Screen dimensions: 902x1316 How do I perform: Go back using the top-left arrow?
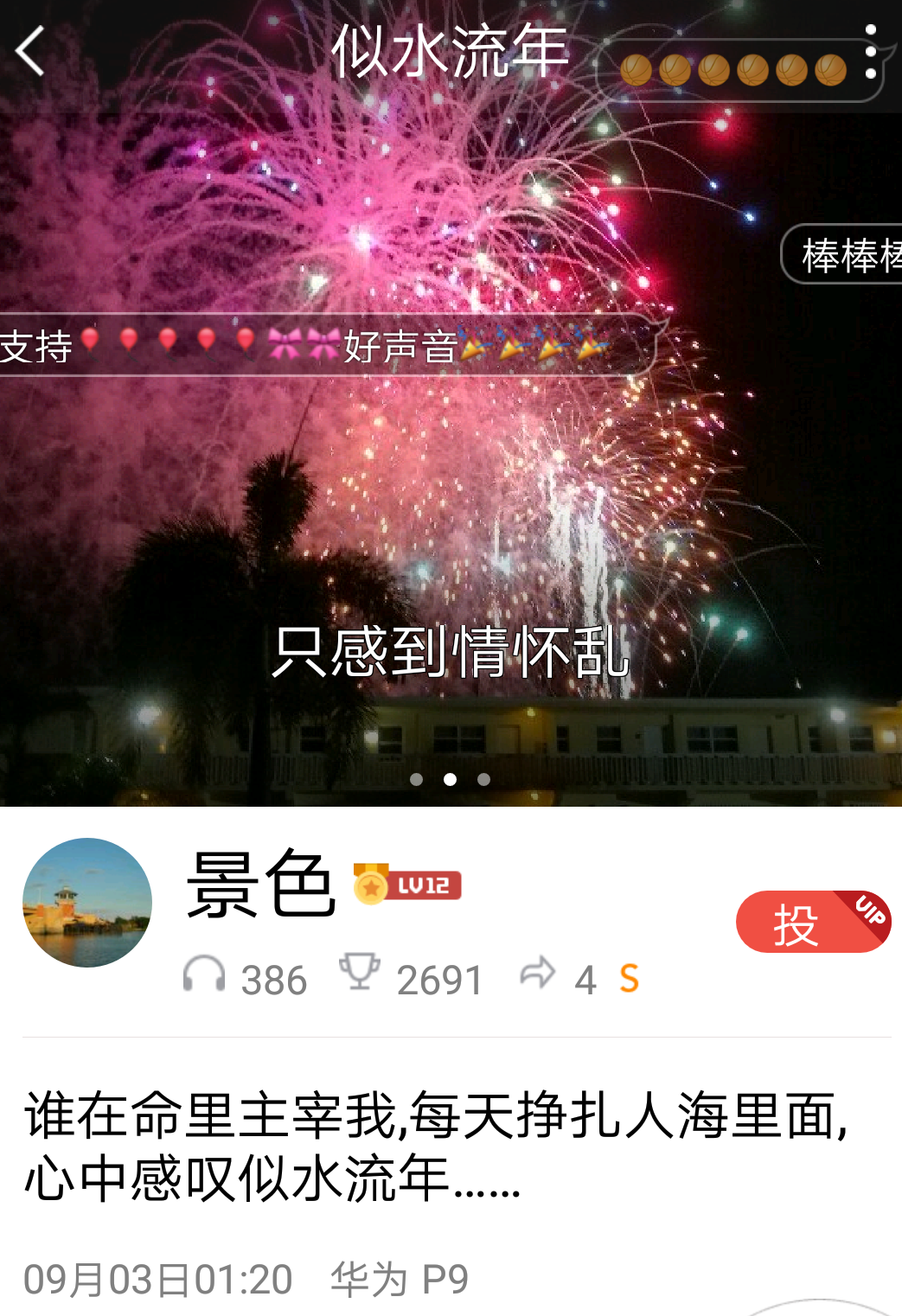[x=31, y=51]
